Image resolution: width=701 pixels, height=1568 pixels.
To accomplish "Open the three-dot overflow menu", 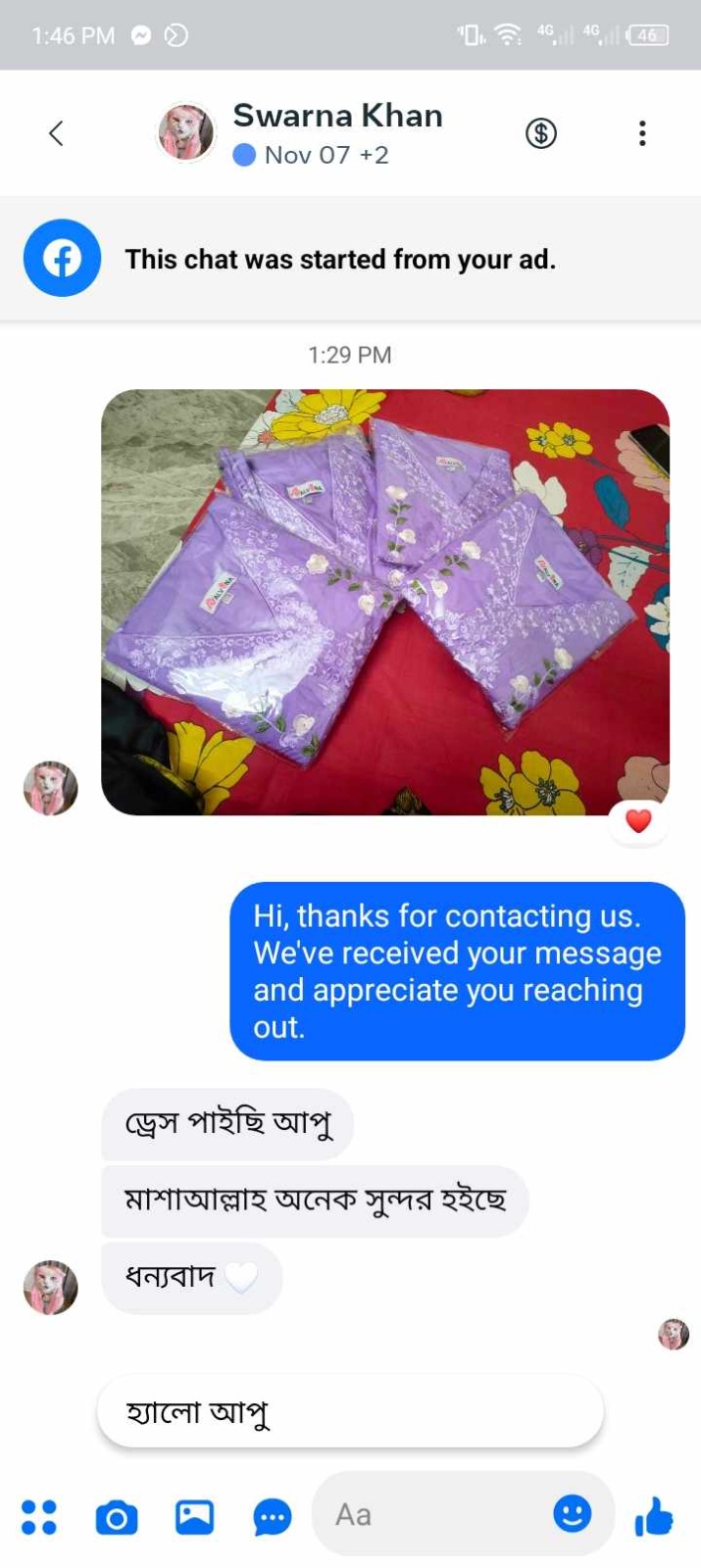I will point(642,133).
